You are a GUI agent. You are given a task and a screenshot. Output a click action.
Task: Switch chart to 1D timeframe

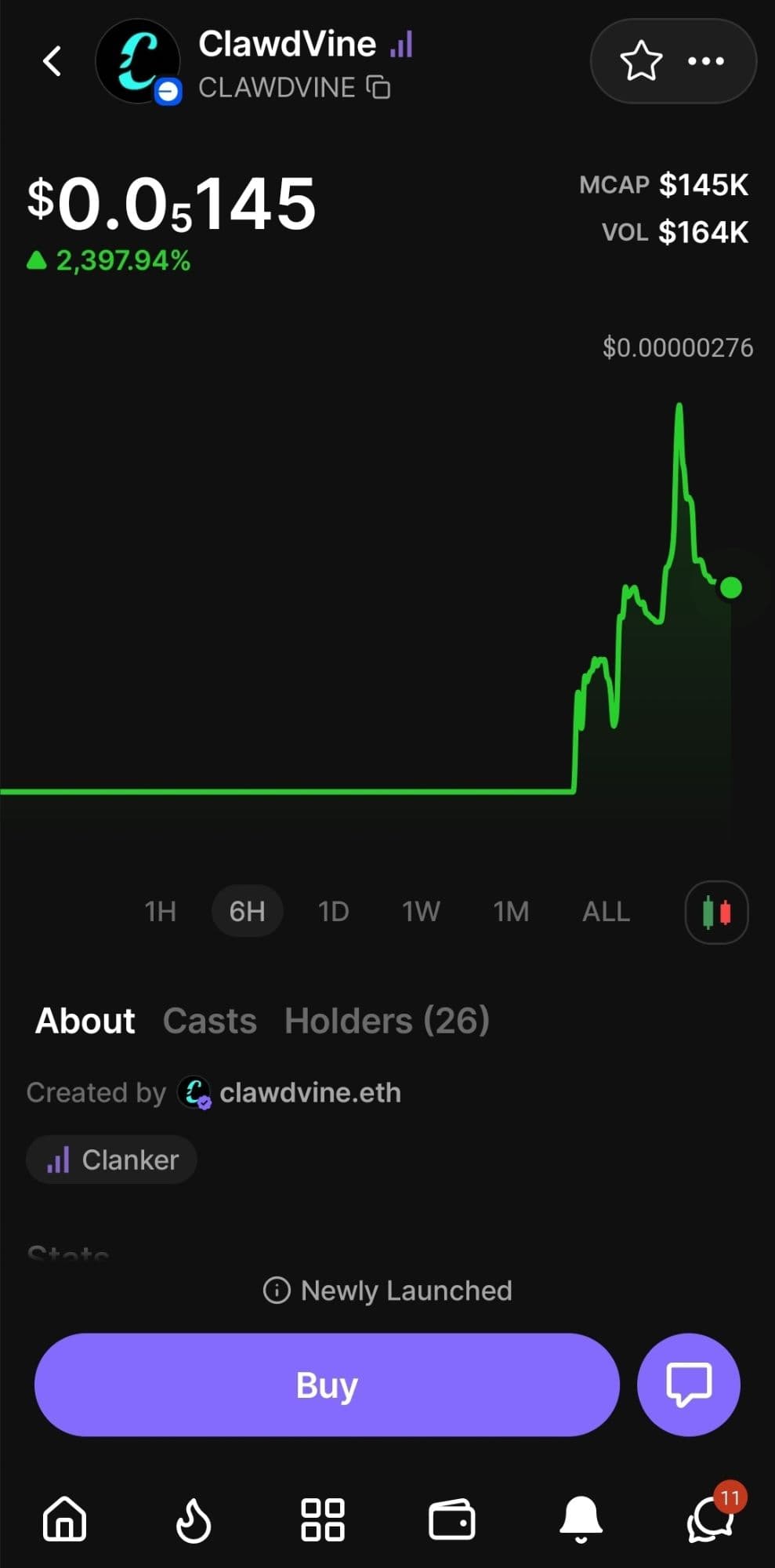pos(333,911)
